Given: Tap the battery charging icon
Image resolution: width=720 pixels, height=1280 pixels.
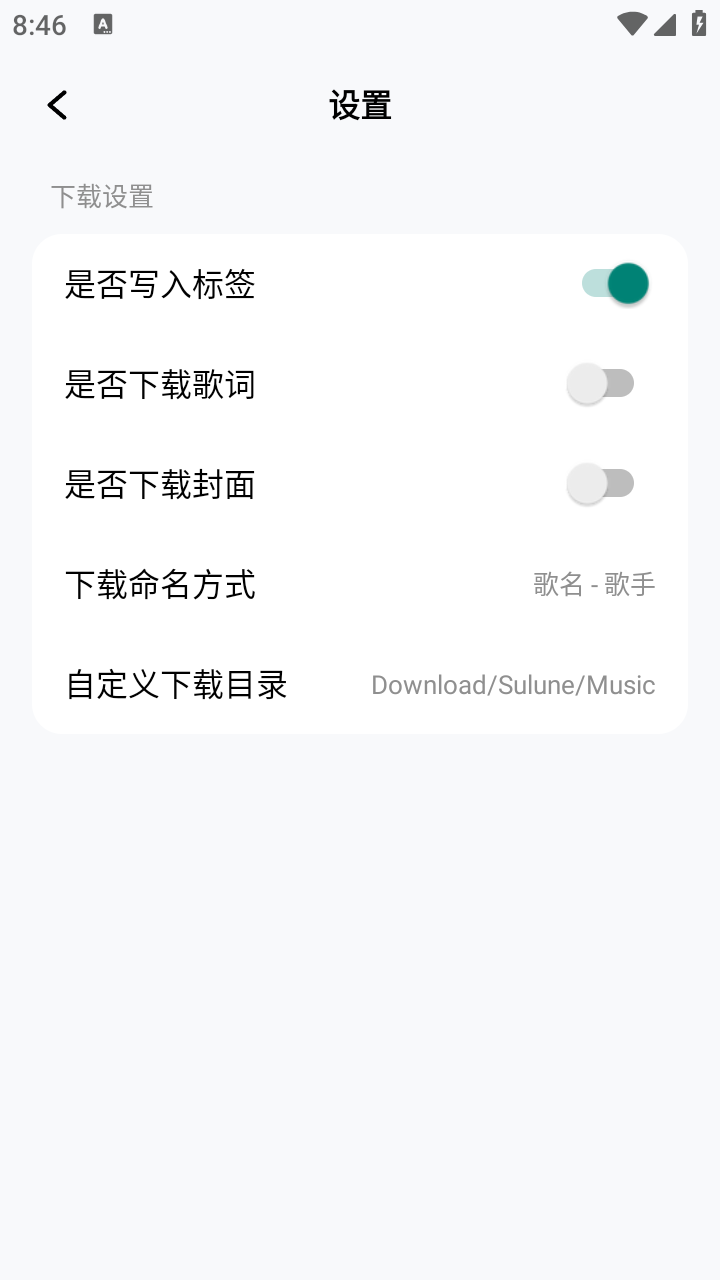Looking at the screenshot, I should tap(697, 23).
